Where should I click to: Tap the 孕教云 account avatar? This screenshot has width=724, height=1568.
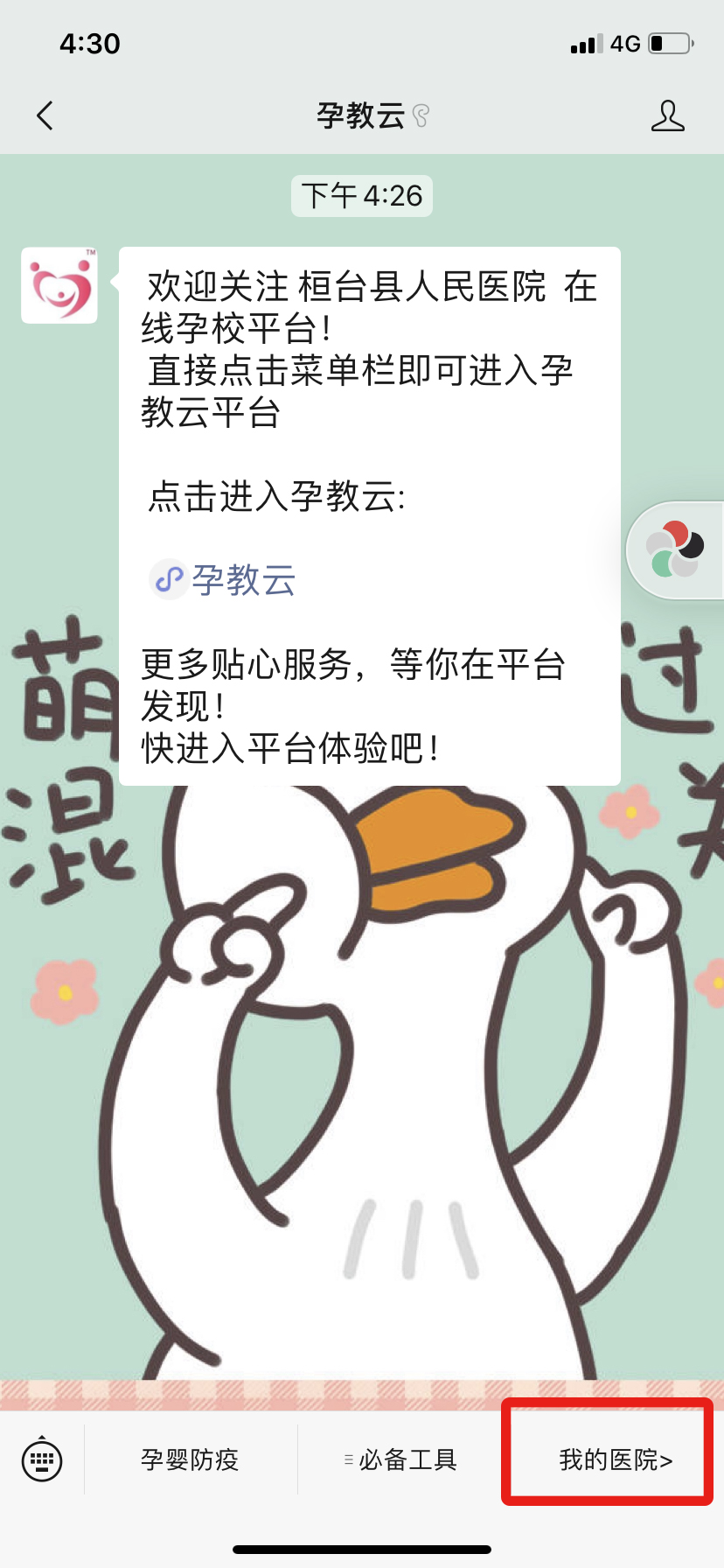tap(59, 286)
